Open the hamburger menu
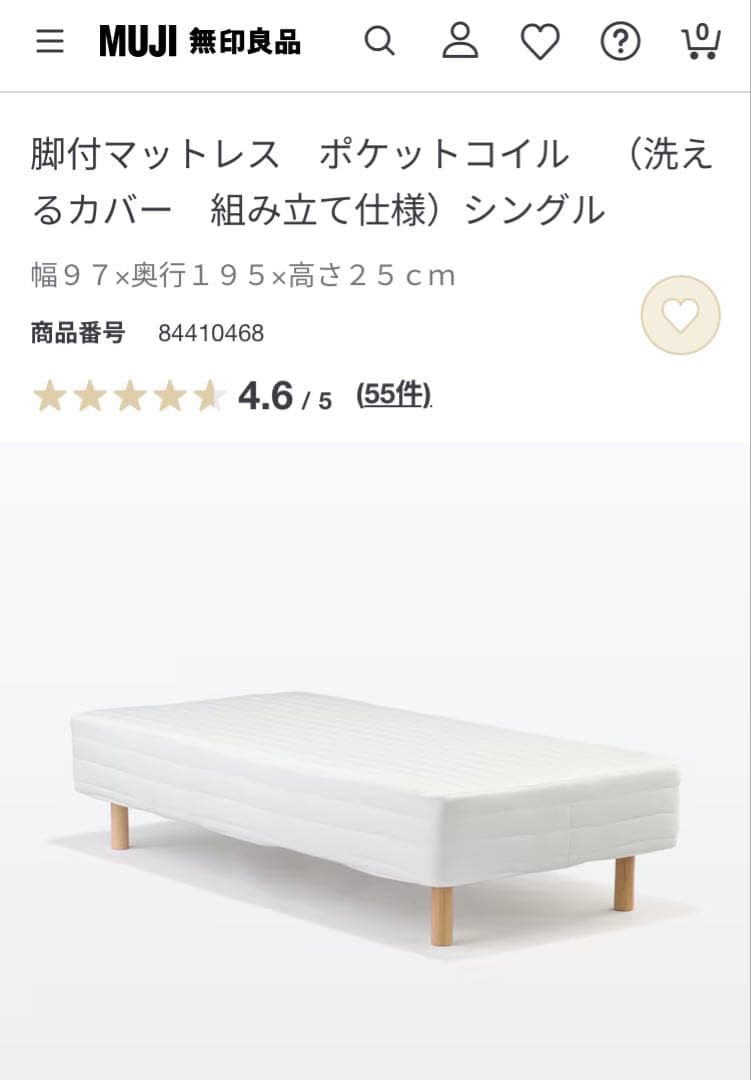This screenshot has height=1080, width=751. (x=49, y=41)
